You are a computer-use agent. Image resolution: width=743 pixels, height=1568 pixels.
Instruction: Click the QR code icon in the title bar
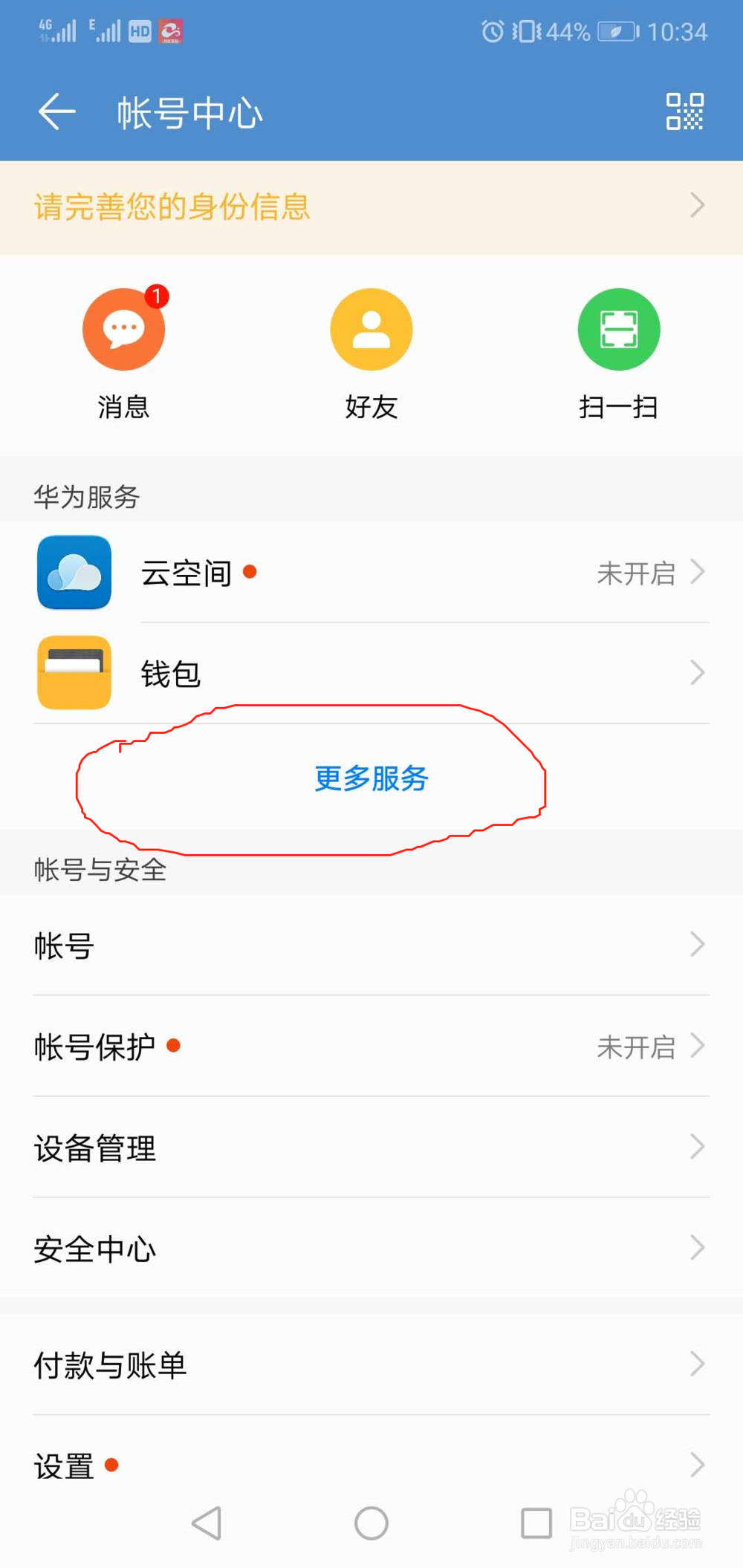pos(684,110)
